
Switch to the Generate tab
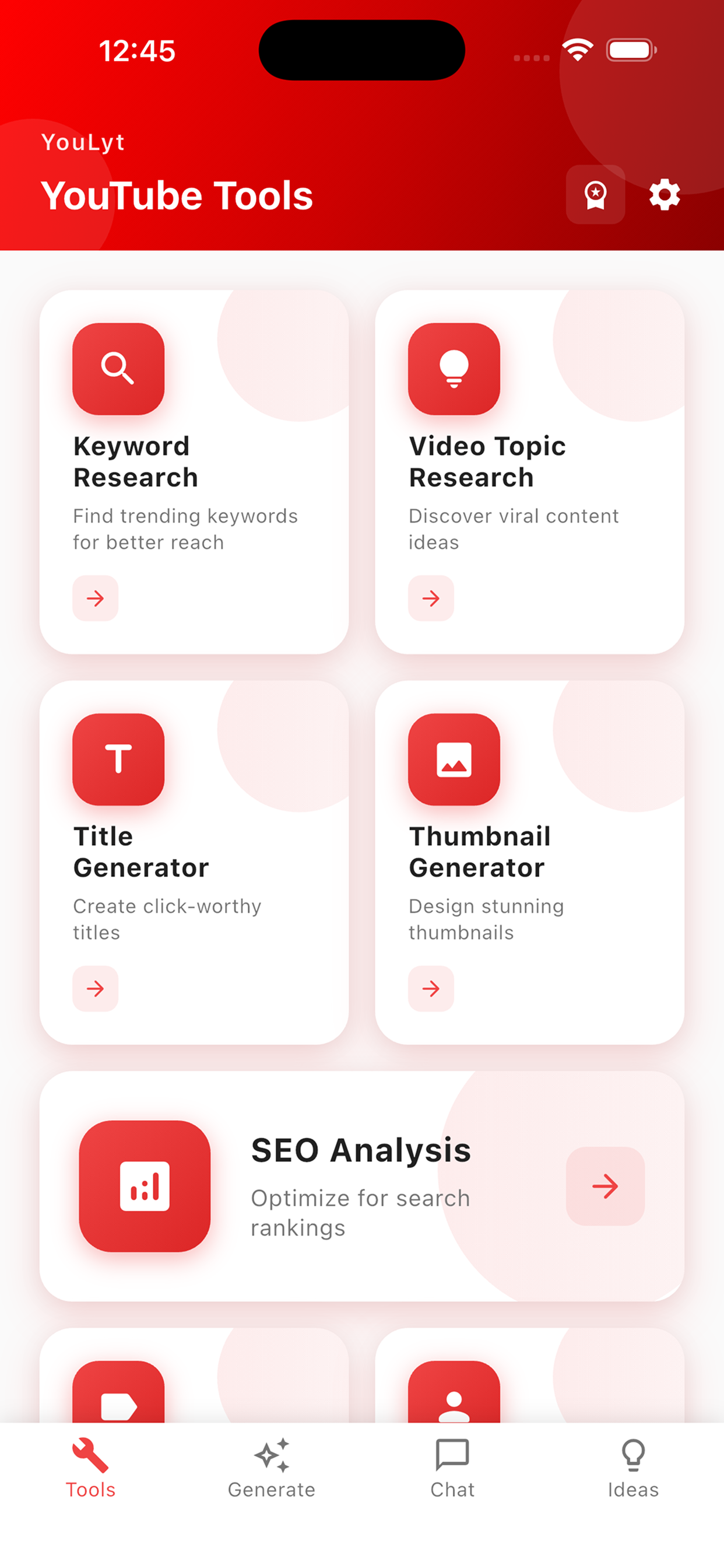[x=271, y=1473]
